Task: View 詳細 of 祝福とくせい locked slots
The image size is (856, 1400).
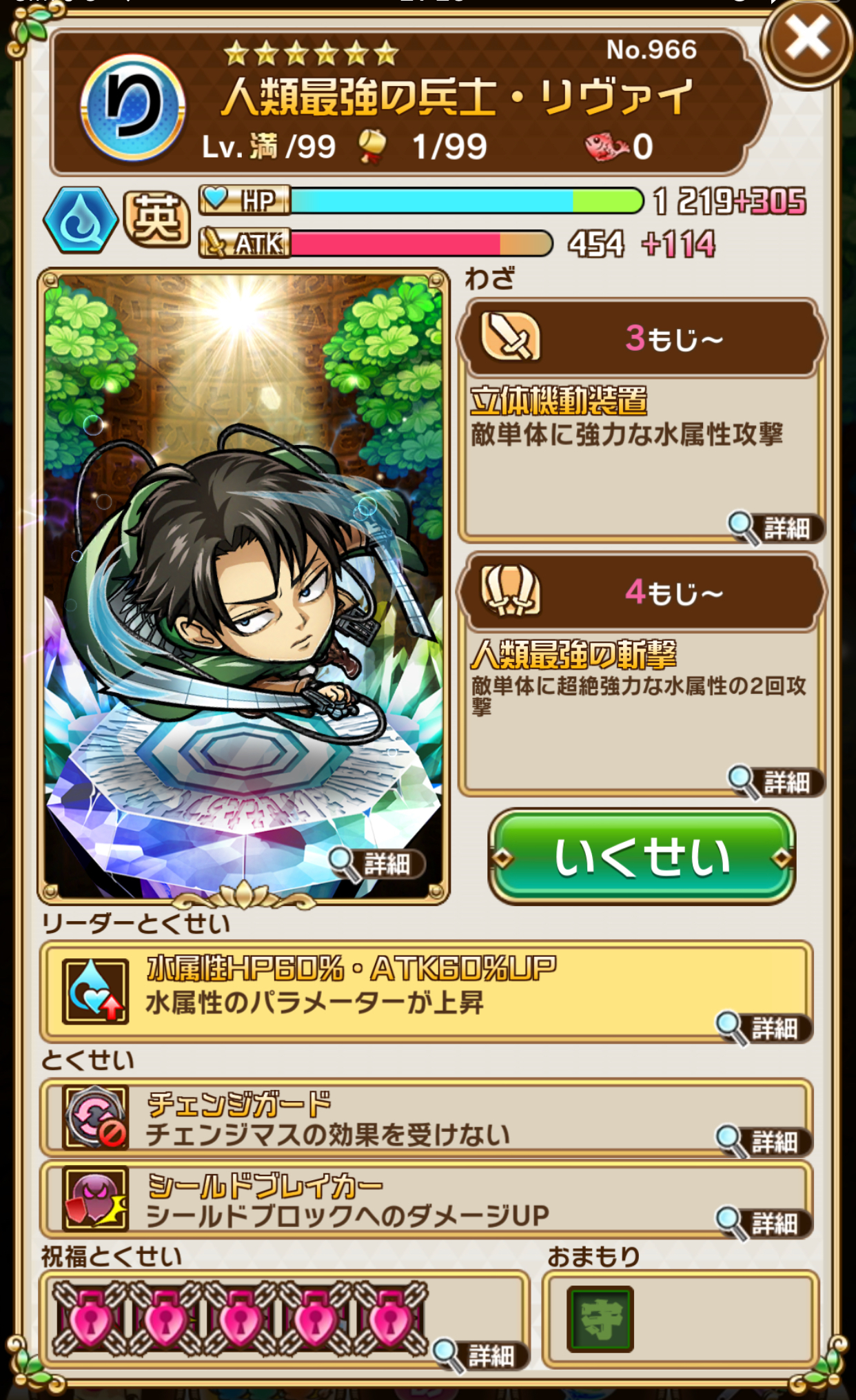Action: pyautogui.click(x=481, y=1356)
